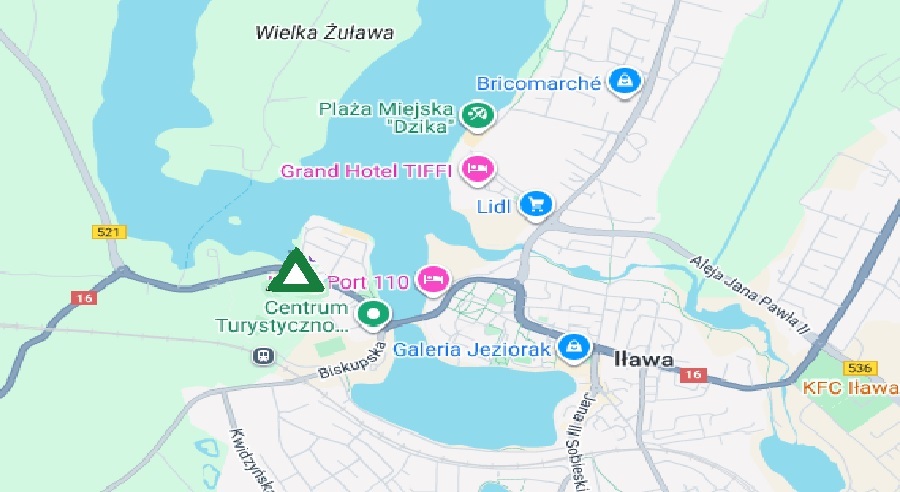
Task: Tap the green triangle campsite marker
Action: 294,272
